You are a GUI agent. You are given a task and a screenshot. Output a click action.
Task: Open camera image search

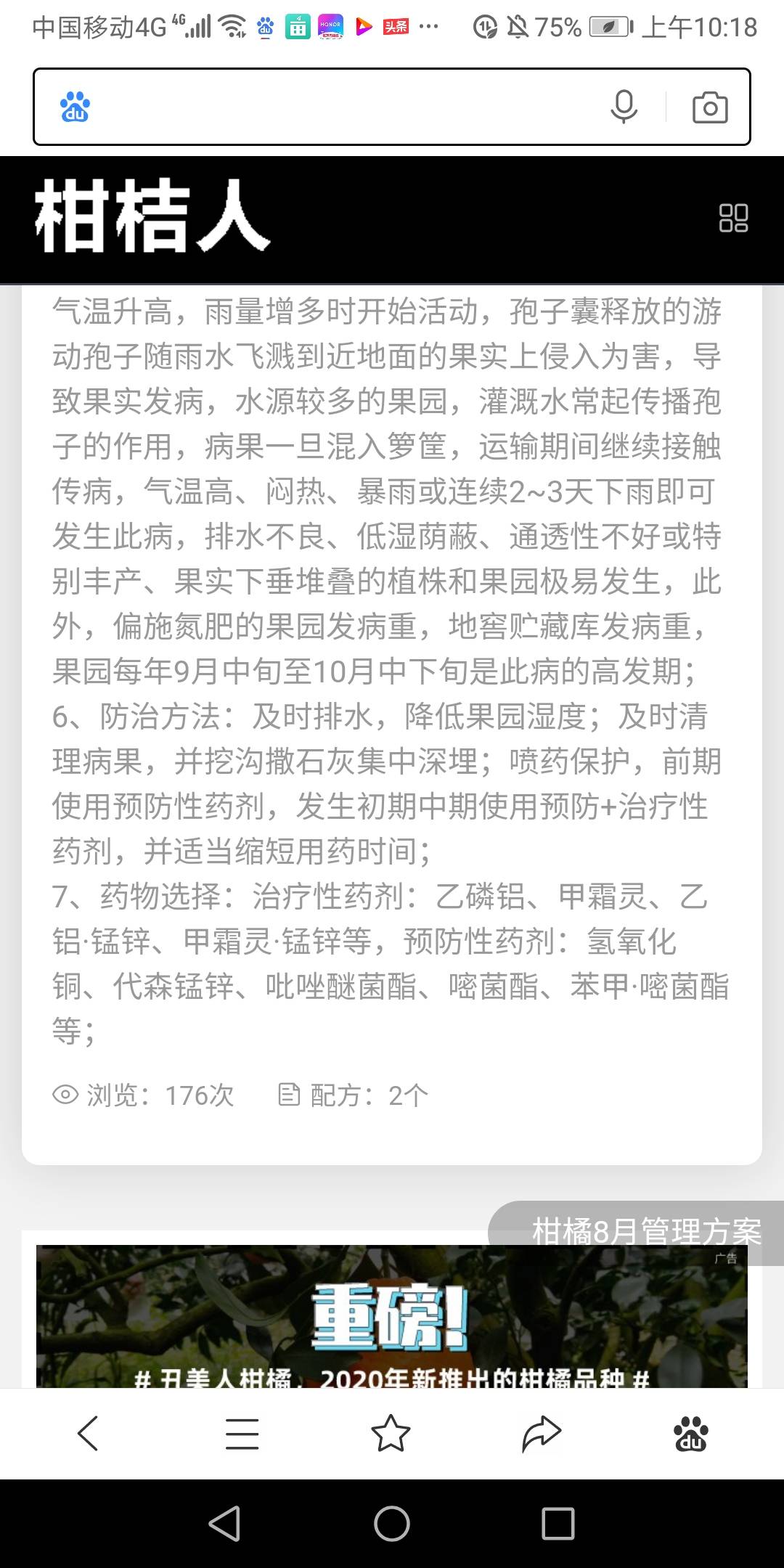tap(709, 107)
